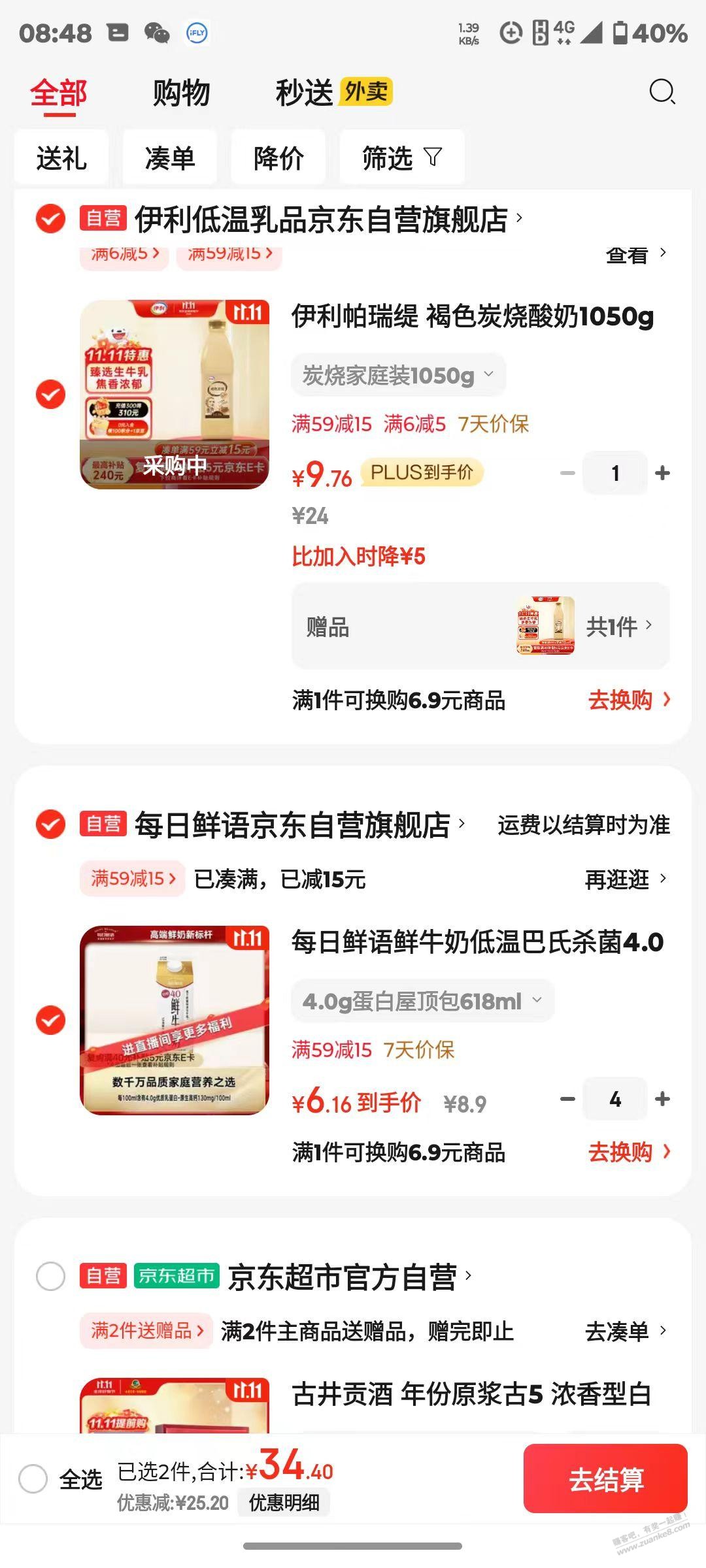Viewport: 706px width, 1568px height.
Task: Open 伊利帕瑞缇 炭烧酸奶 product image
Action: [x=175, y=395]
